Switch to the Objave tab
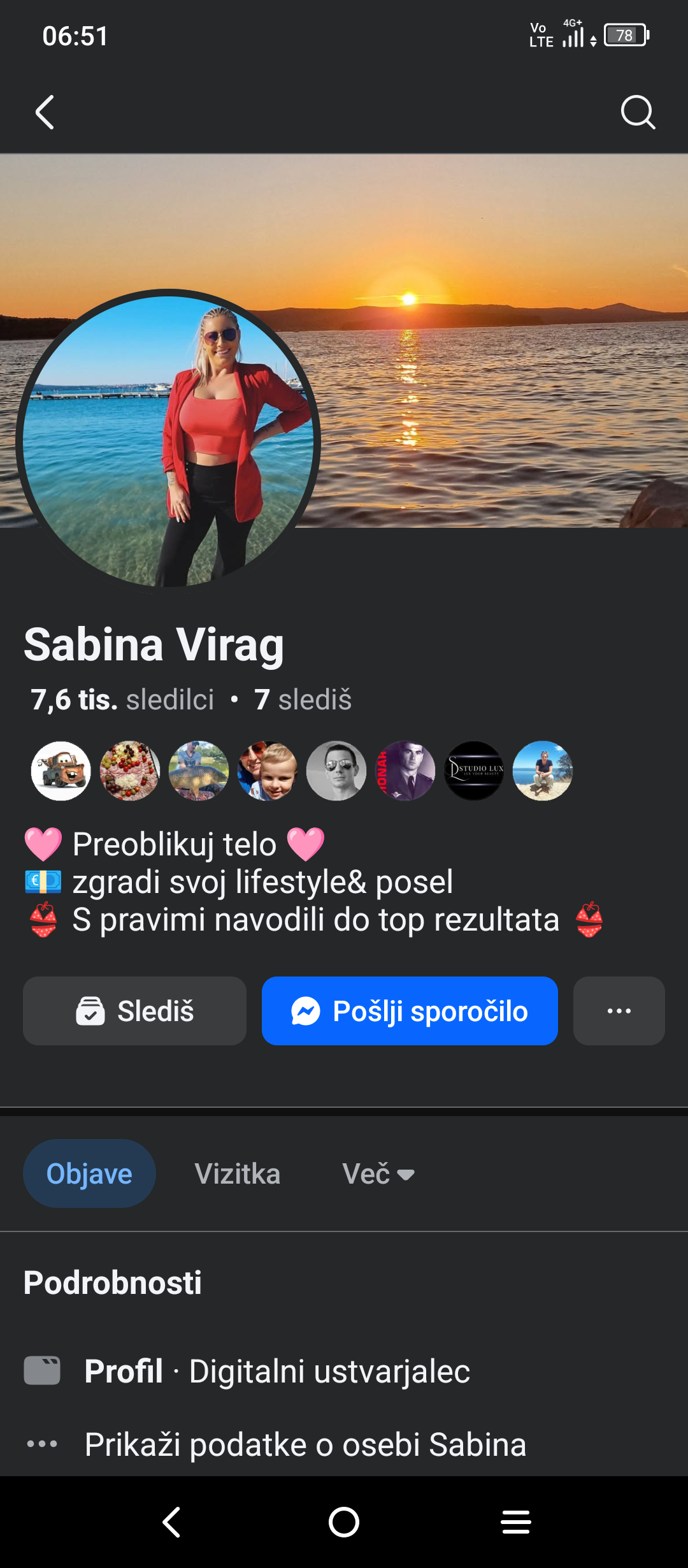 click(x=89, y=1173)
